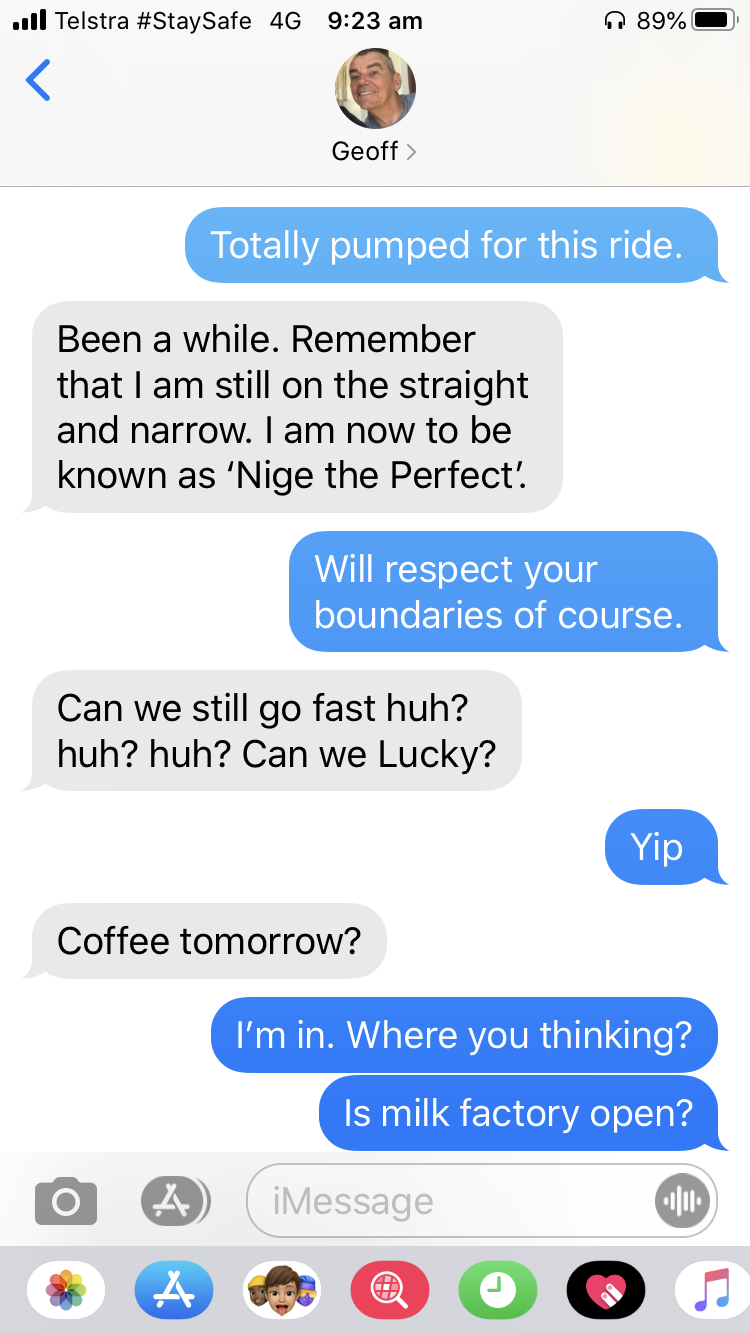Open the camera to send a photo
Image resolution: width=750 pixels, height=1334 pixels.
point(66,1201)
